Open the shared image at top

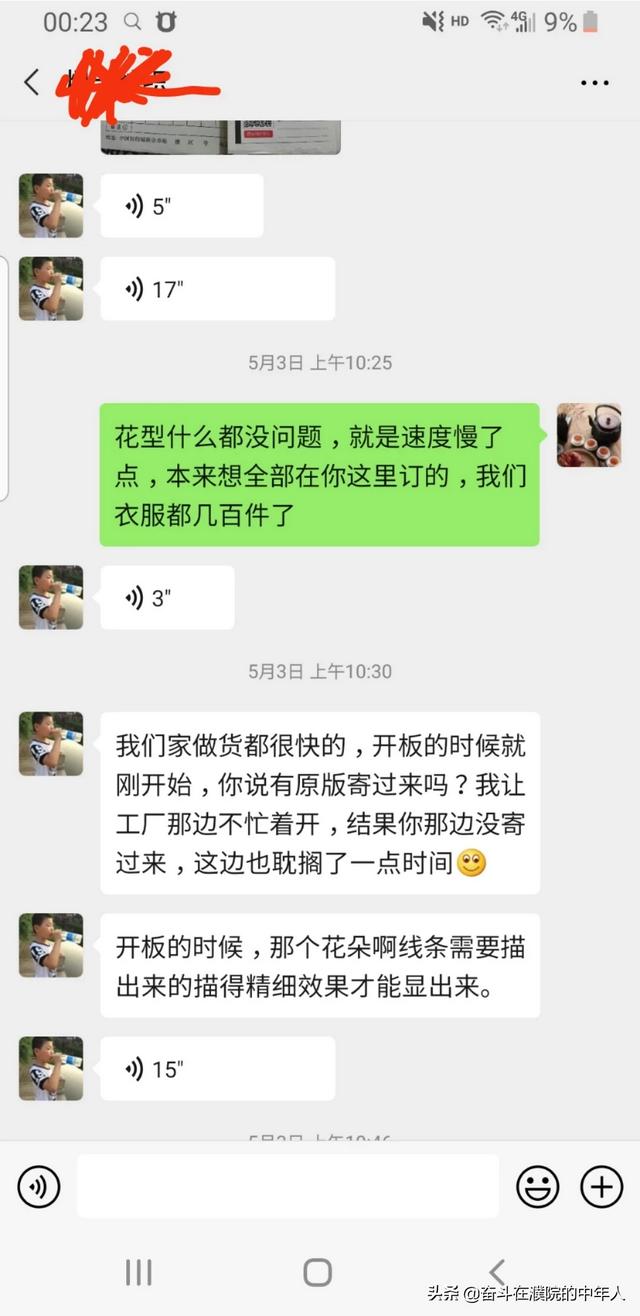220,137
